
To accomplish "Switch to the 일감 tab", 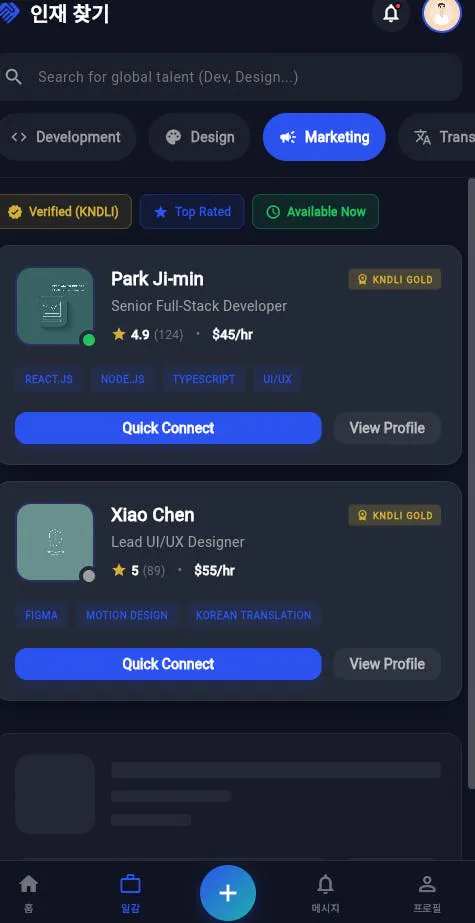I will (x=130, y=893).
